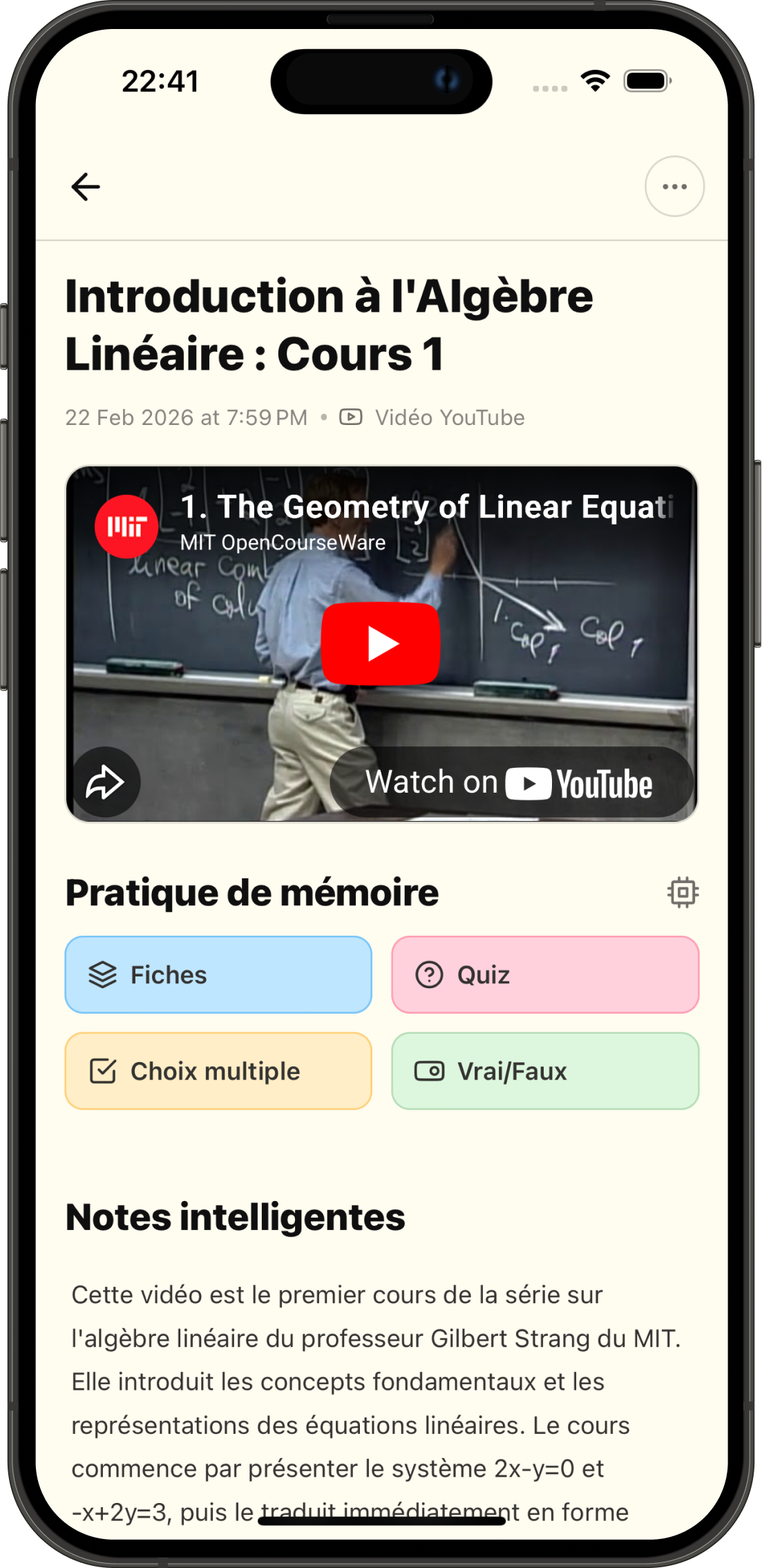Screen dimensions: 762x1568
Task: Play the embedded YouTube video
Action: pyautogui.click(x=381, y=643)
